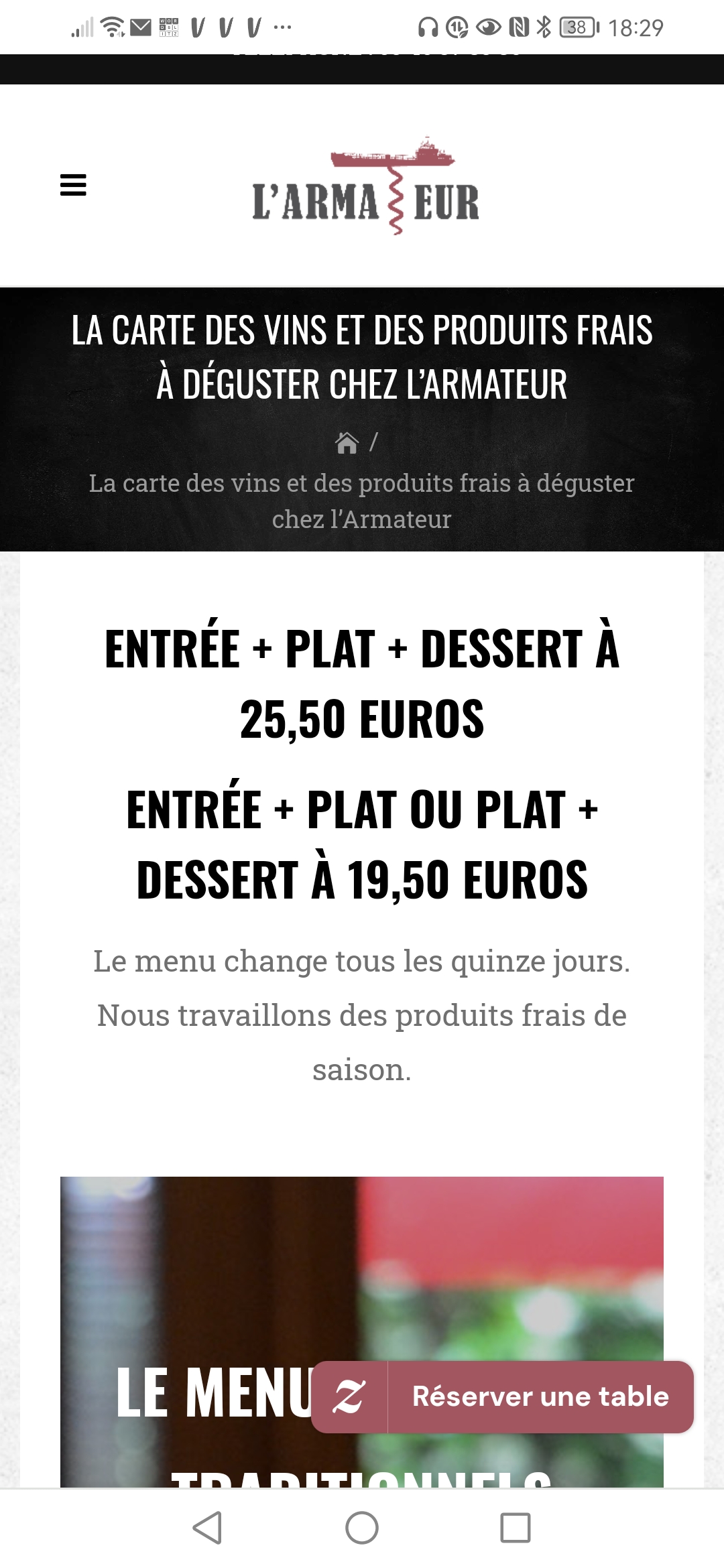Open the hamburger navigation menu
The width and height of the screenshot is (724, 1568).
point(73,185)
